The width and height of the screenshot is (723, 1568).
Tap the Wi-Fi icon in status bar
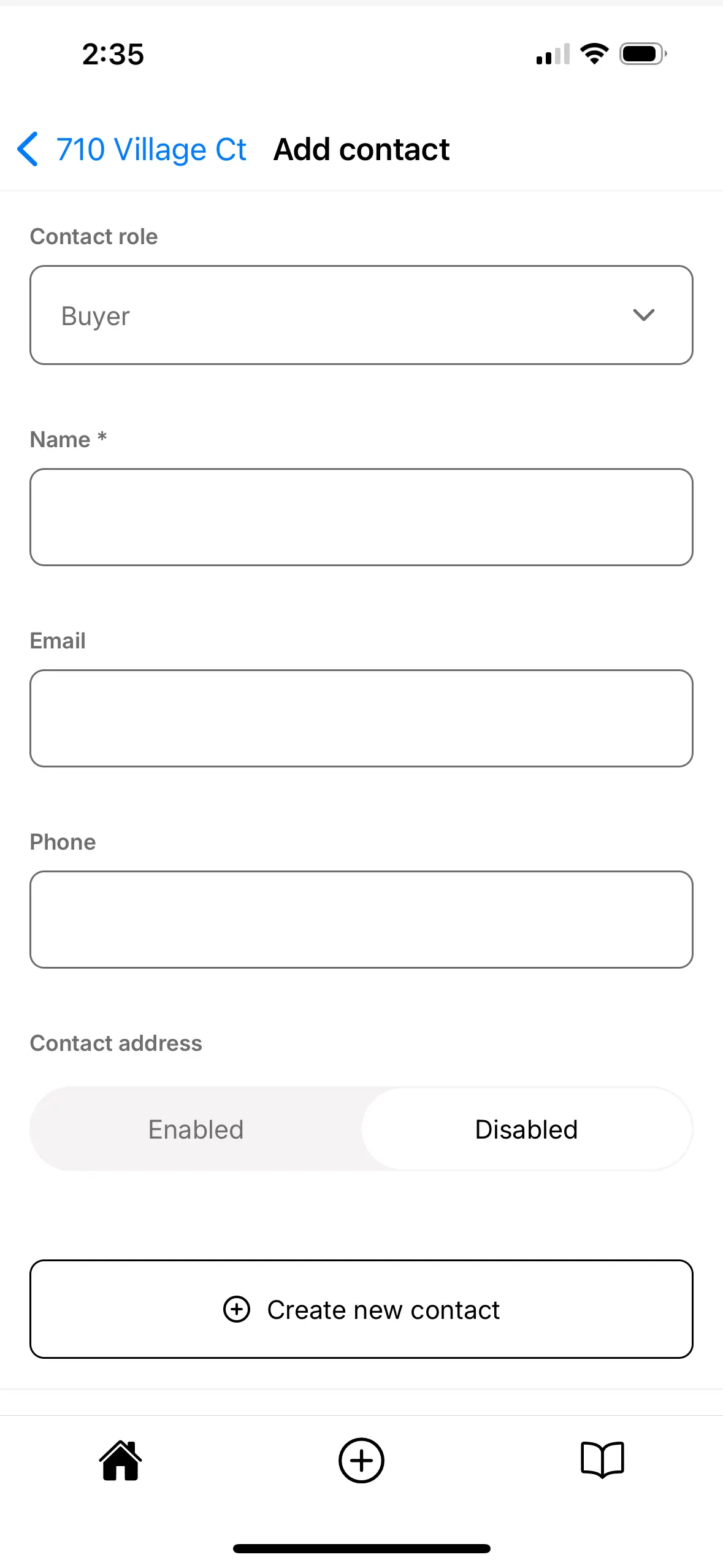[593, 53]
